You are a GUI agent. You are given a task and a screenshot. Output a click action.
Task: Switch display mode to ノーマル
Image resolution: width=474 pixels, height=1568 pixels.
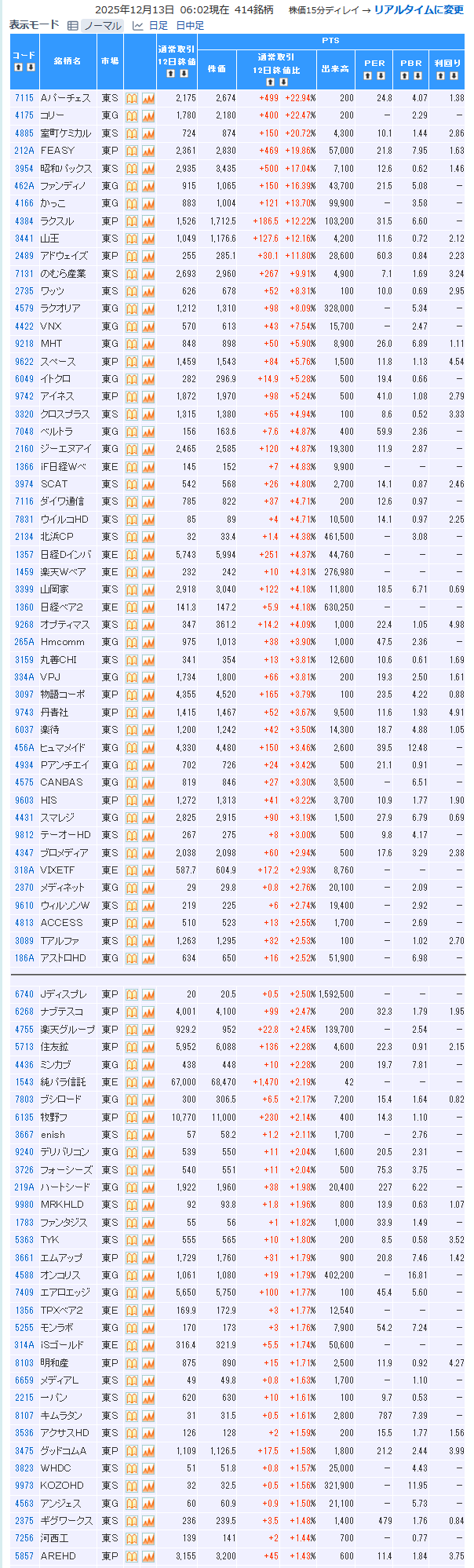102,25
